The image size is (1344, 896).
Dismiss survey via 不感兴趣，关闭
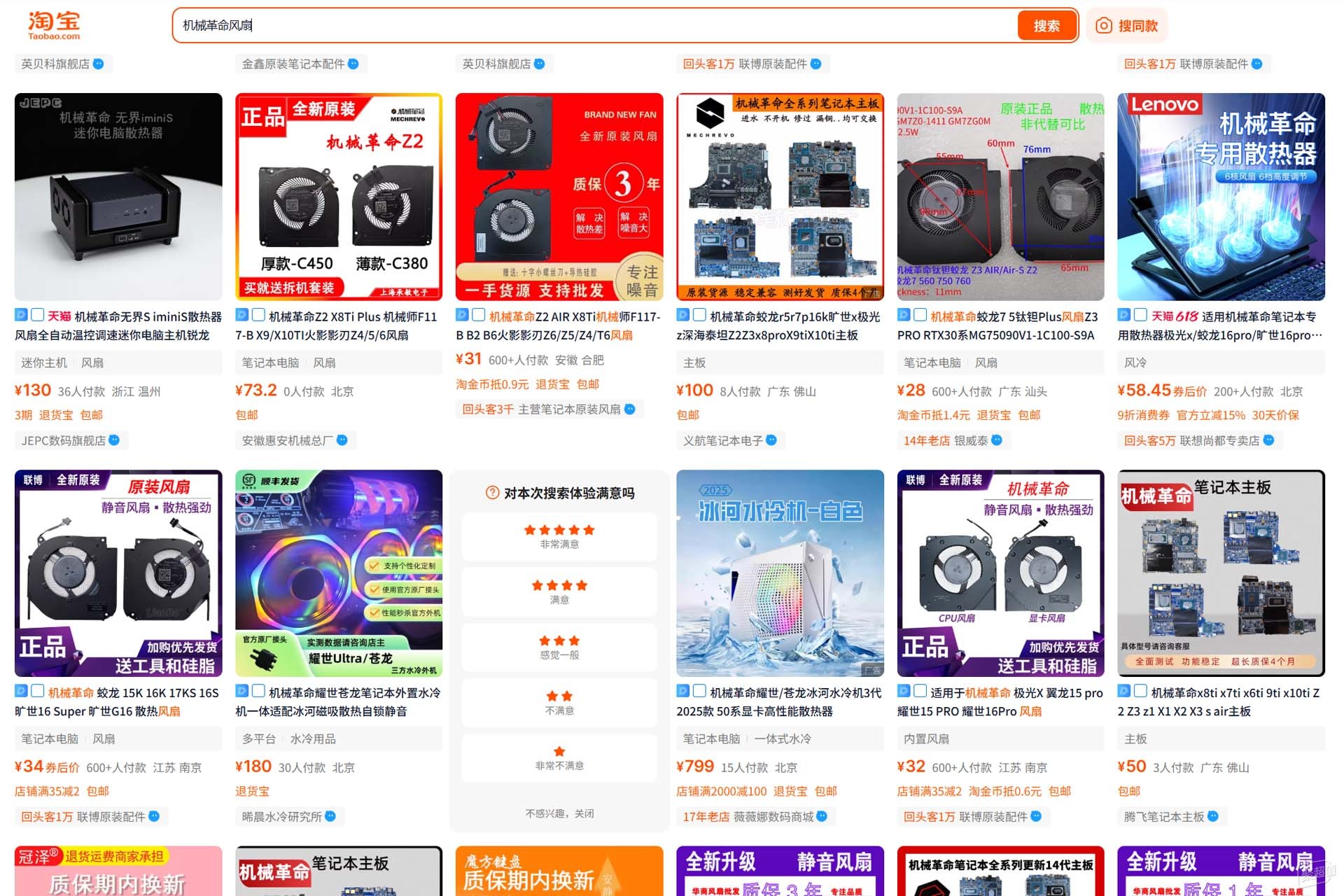pyautogui.click(x=559, y=813)
